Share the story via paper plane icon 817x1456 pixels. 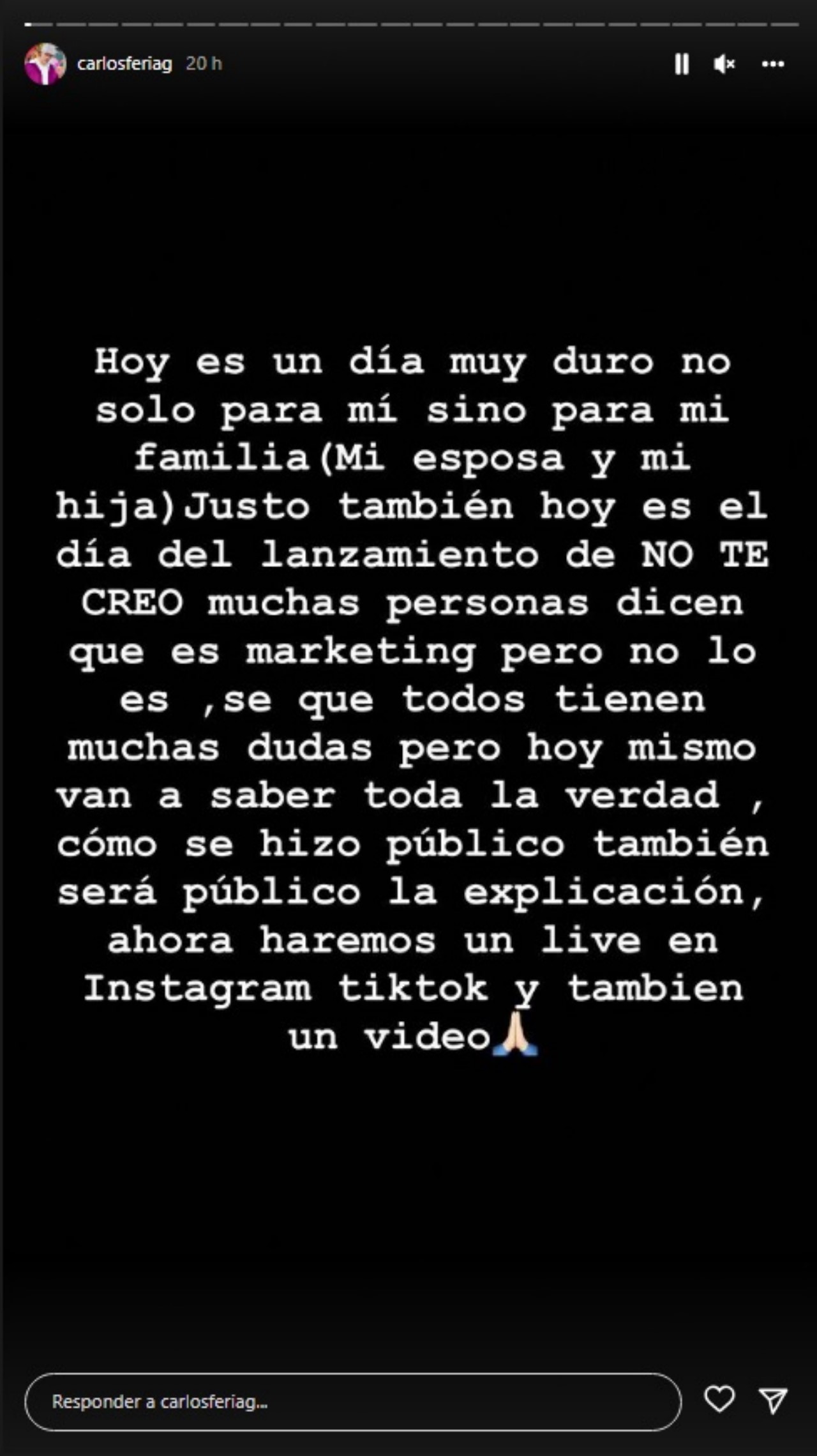coord(773,1400)
